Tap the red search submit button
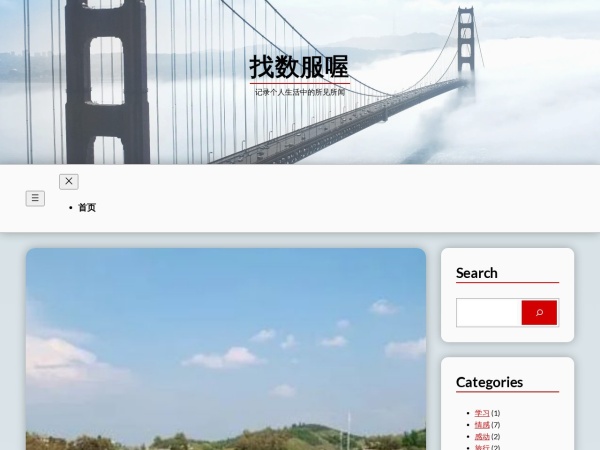Screen dimensions: 600x450 539,313
